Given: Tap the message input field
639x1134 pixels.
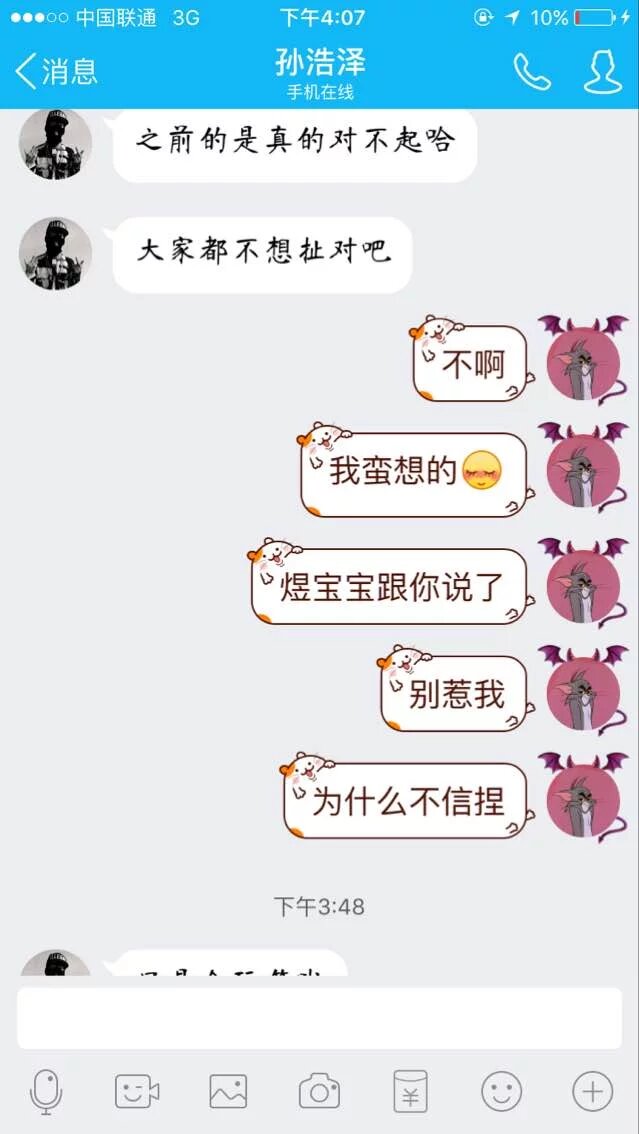Looking at the screenshot, I should [x=319, y=1018].
